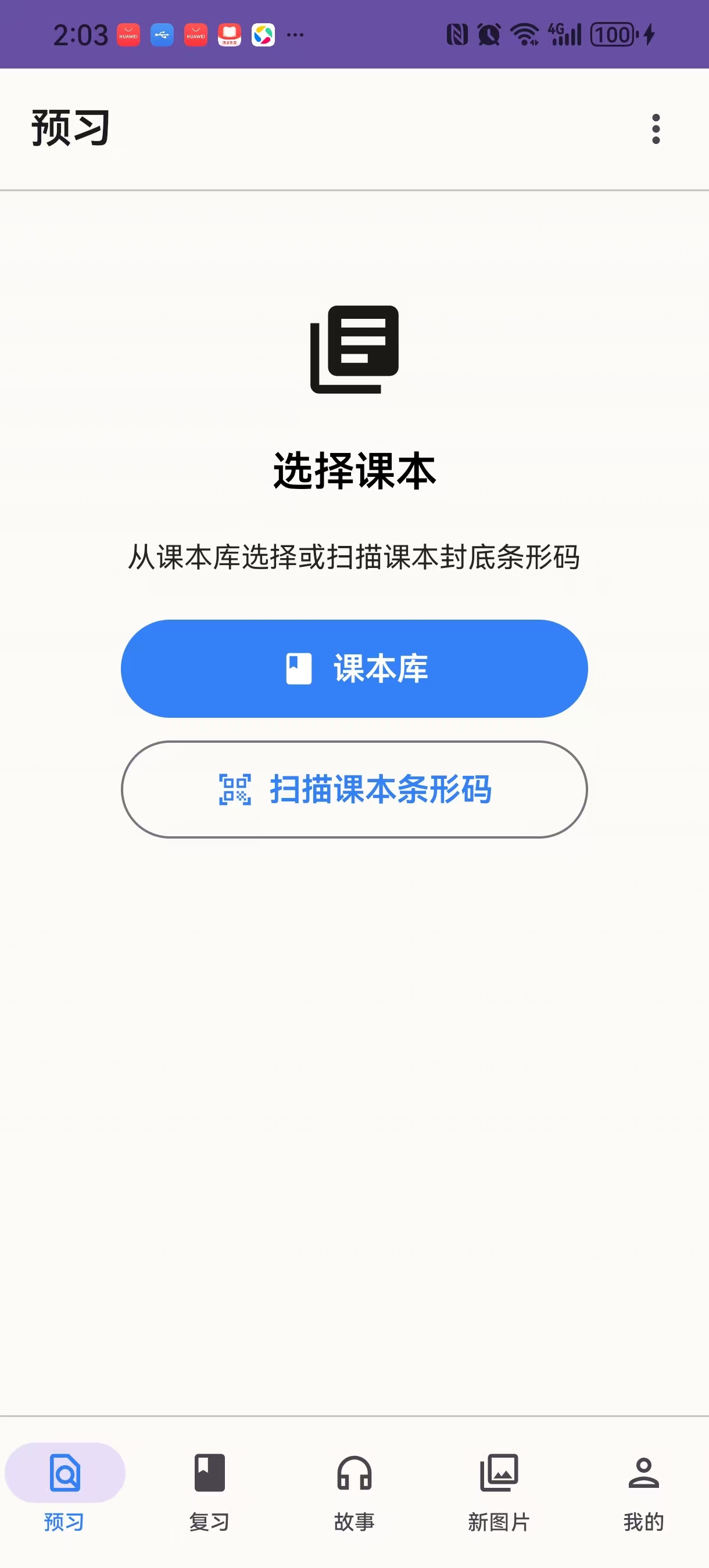This screenshot has width=709, height=1568.
Task: Tap the book stack icon above 选择课本
Action: [354, 350]
